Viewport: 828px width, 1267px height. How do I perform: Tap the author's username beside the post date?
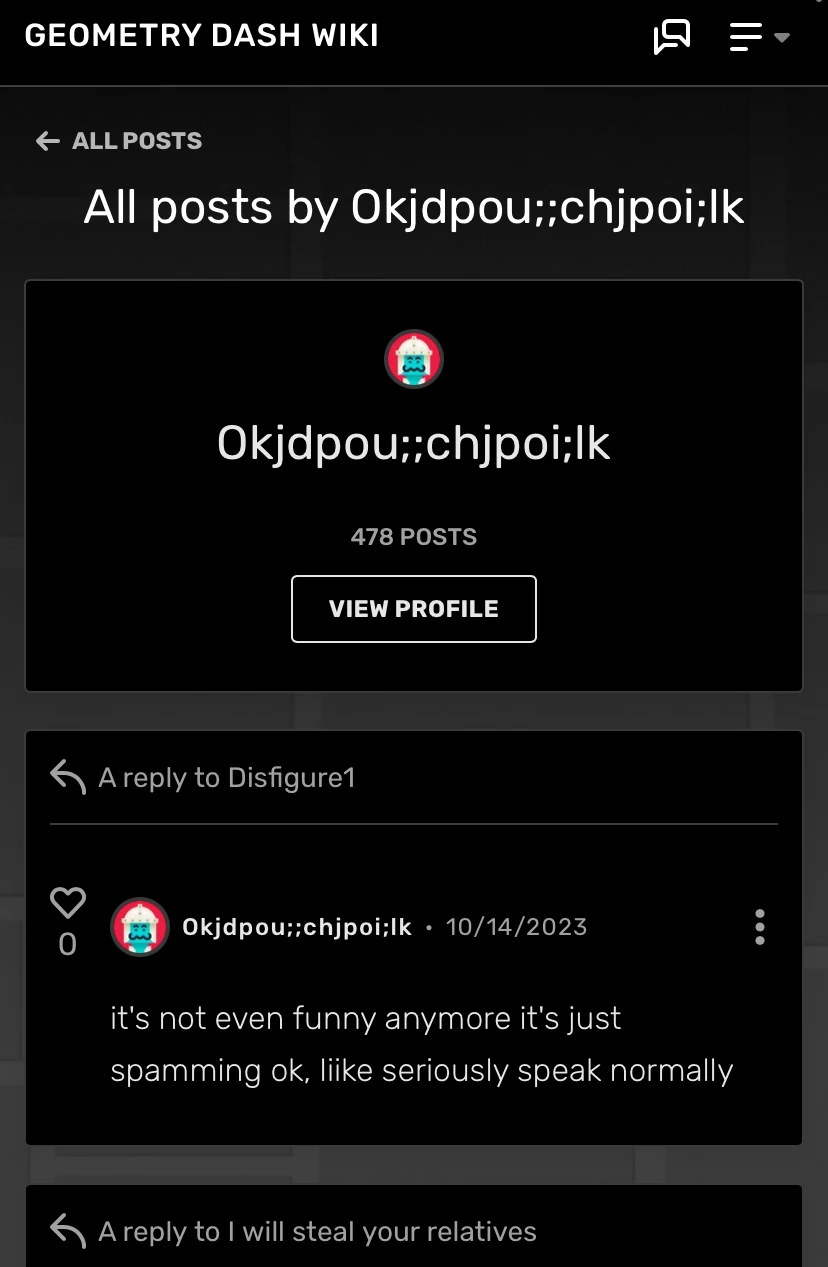click(296, 927)
